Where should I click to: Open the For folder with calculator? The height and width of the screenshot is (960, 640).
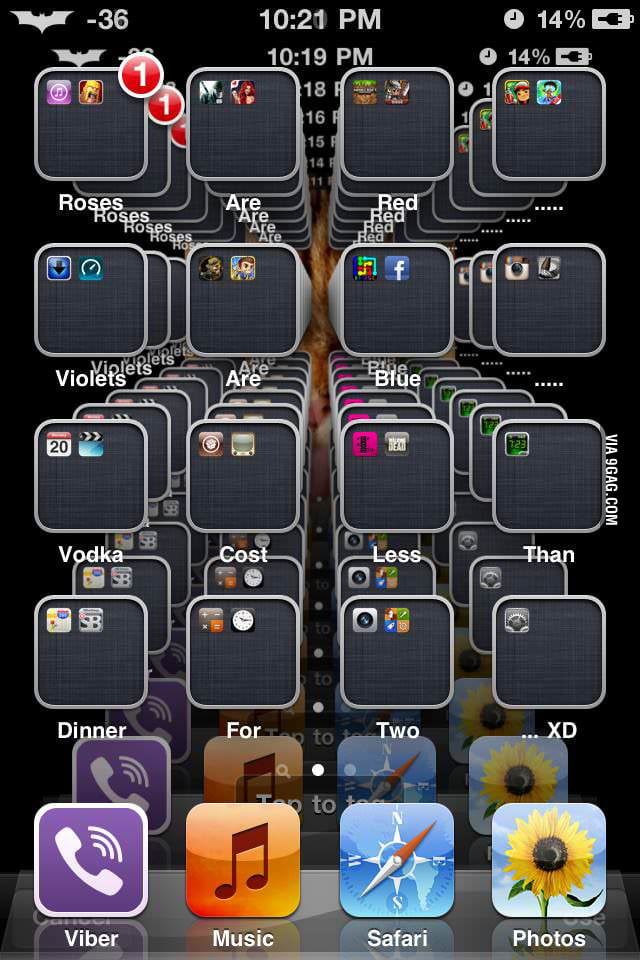click(243, 653)
